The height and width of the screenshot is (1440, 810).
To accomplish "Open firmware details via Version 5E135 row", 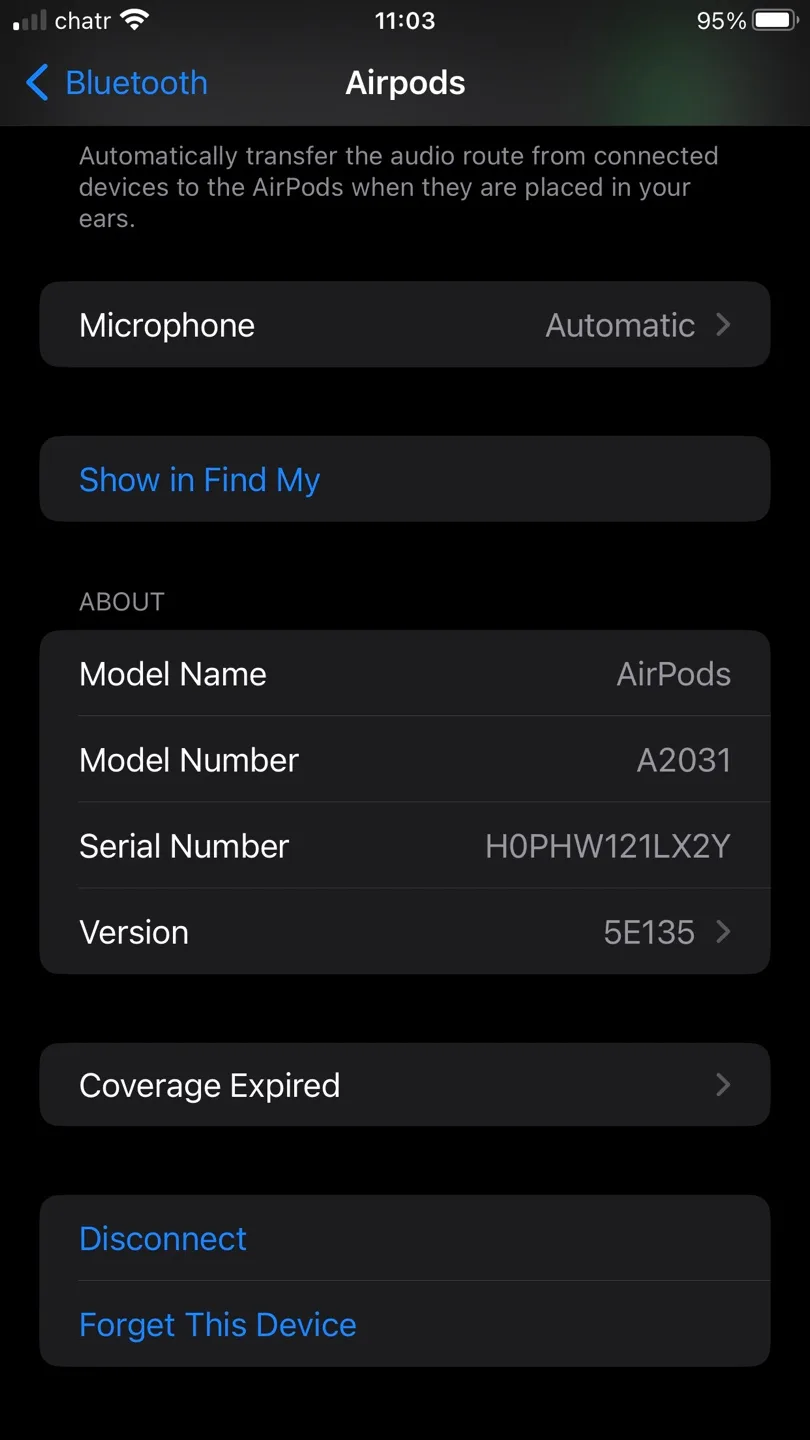I will coord(405,932).
